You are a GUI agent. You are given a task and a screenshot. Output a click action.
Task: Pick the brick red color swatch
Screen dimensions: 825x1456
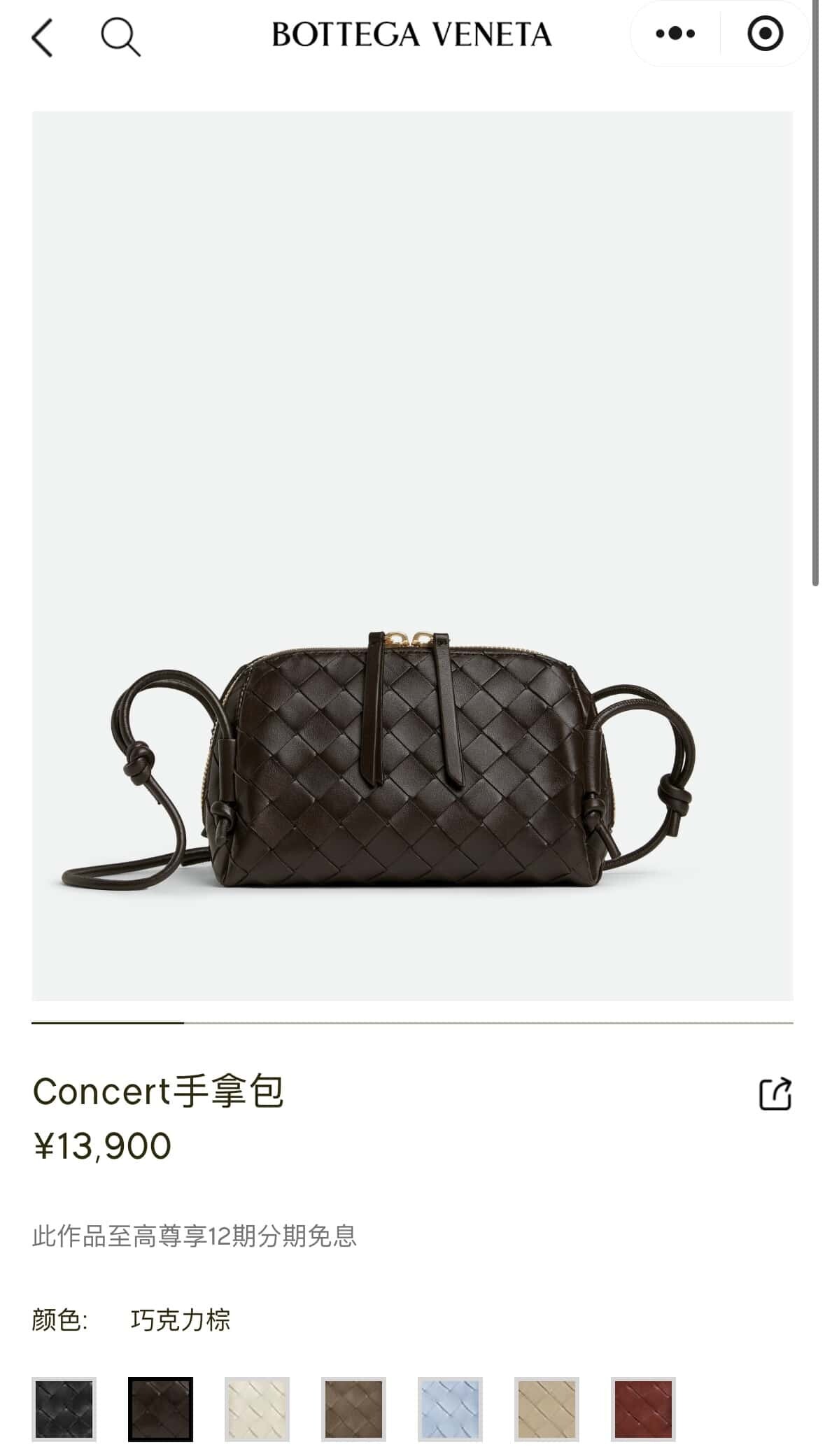(643, 1409)
